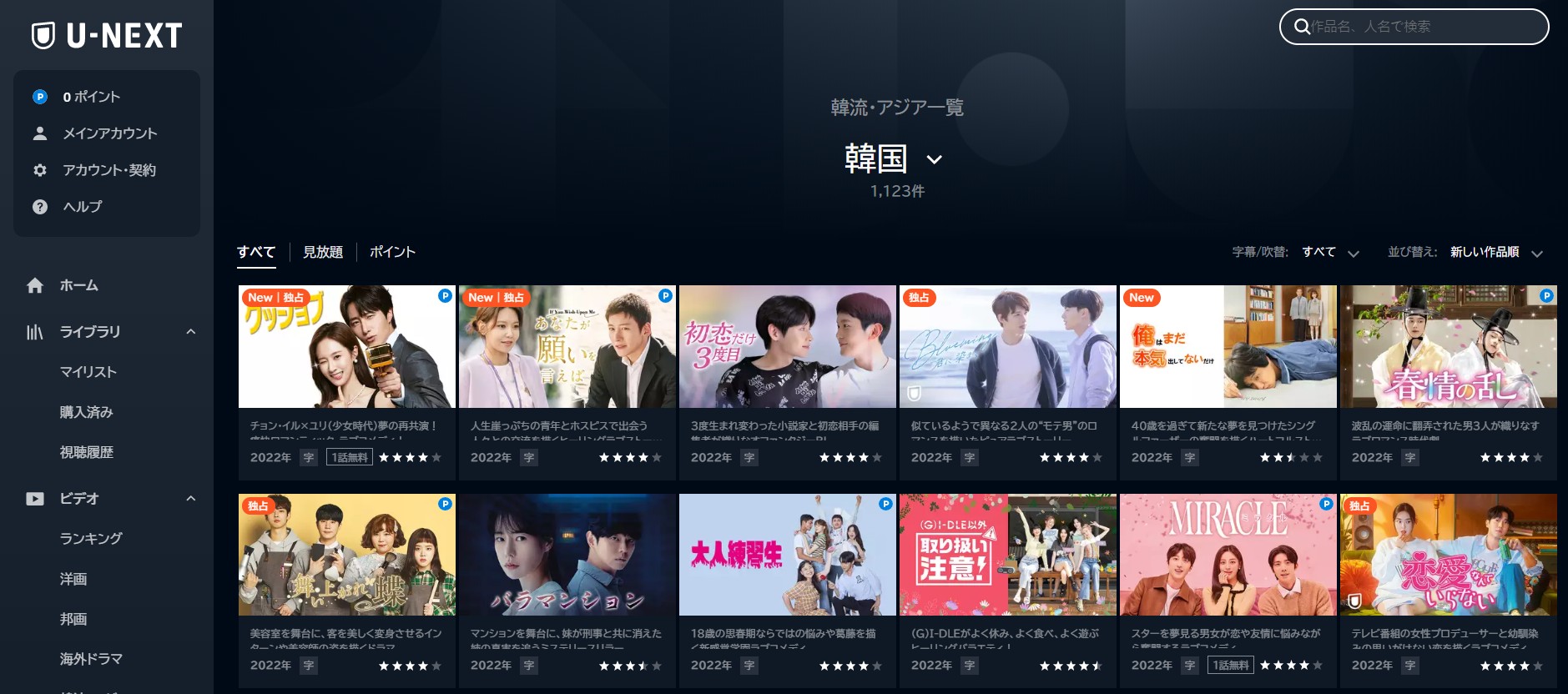Open the 字幕/吹替 filter dropdown
Viewport: 1568px width, 694px height.
point(1330,253)
